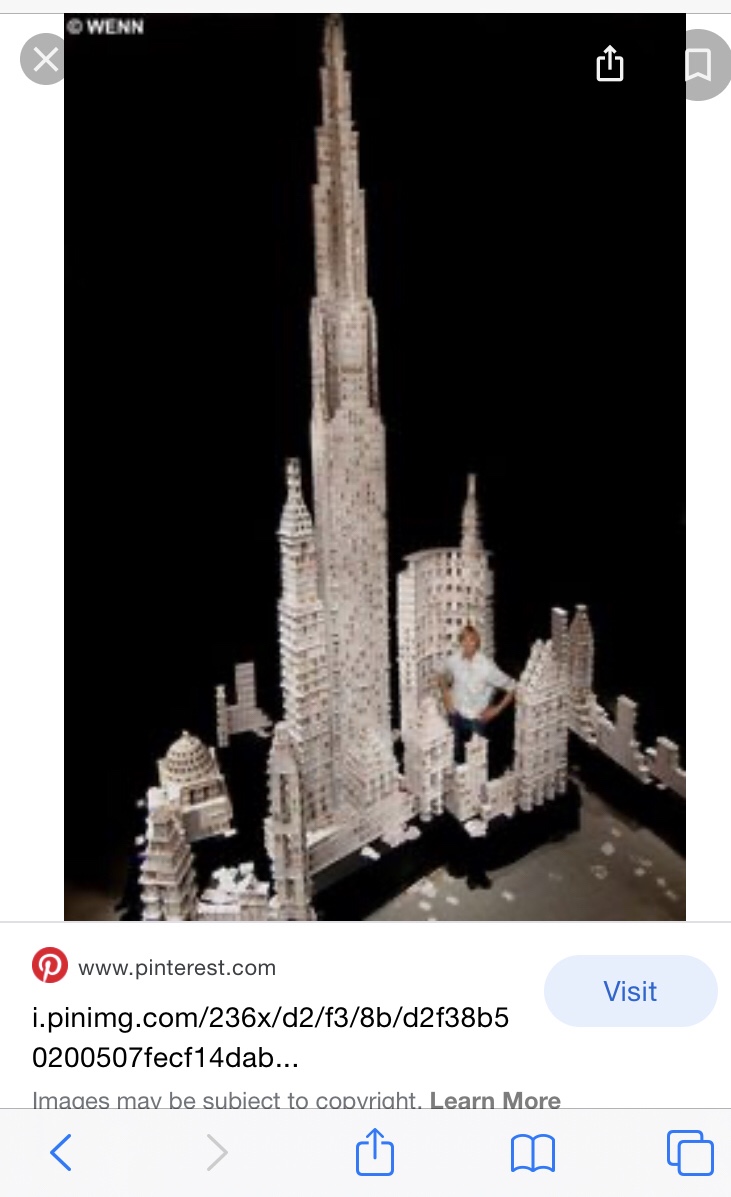Open Safari's share sheet from the toolbar
731x1197 pixels.
click(x=375, y=1152)
